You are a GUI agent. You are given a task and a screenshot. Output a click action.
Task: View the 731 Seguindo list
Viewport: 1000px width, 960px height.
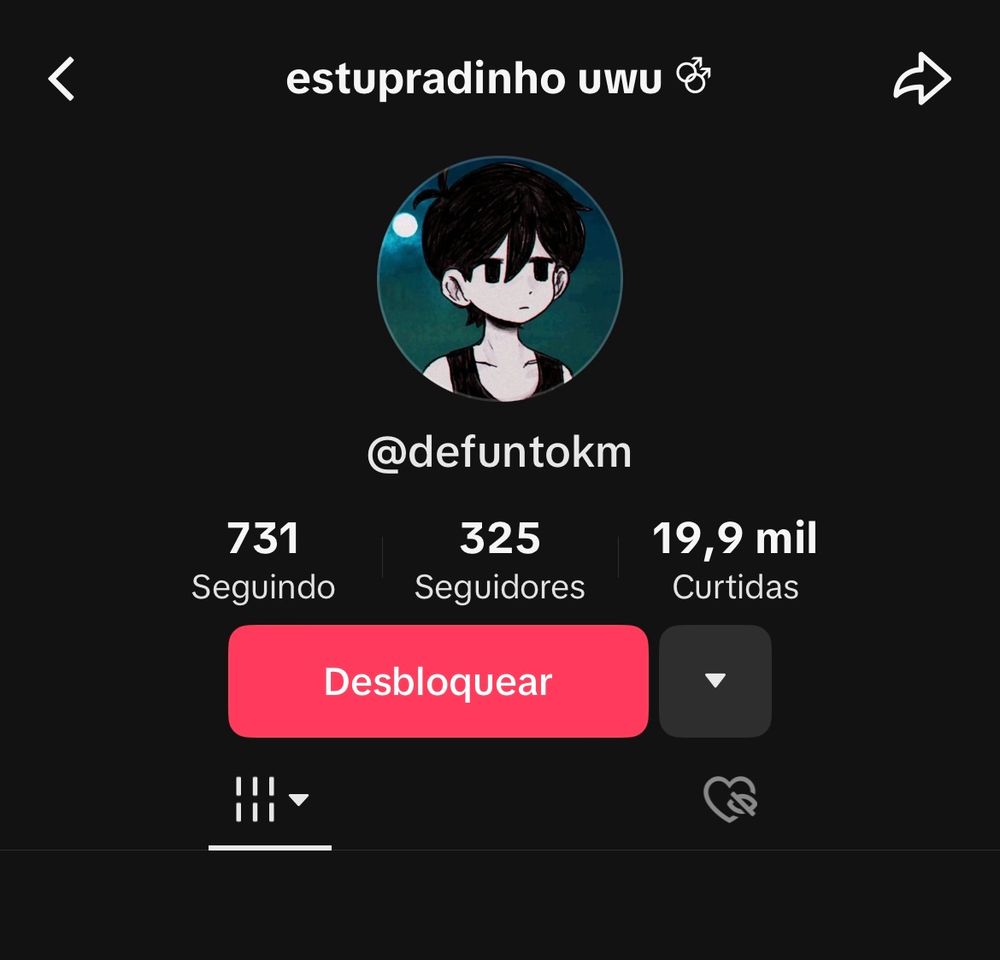pyautogui.click(x=263, y=560)
